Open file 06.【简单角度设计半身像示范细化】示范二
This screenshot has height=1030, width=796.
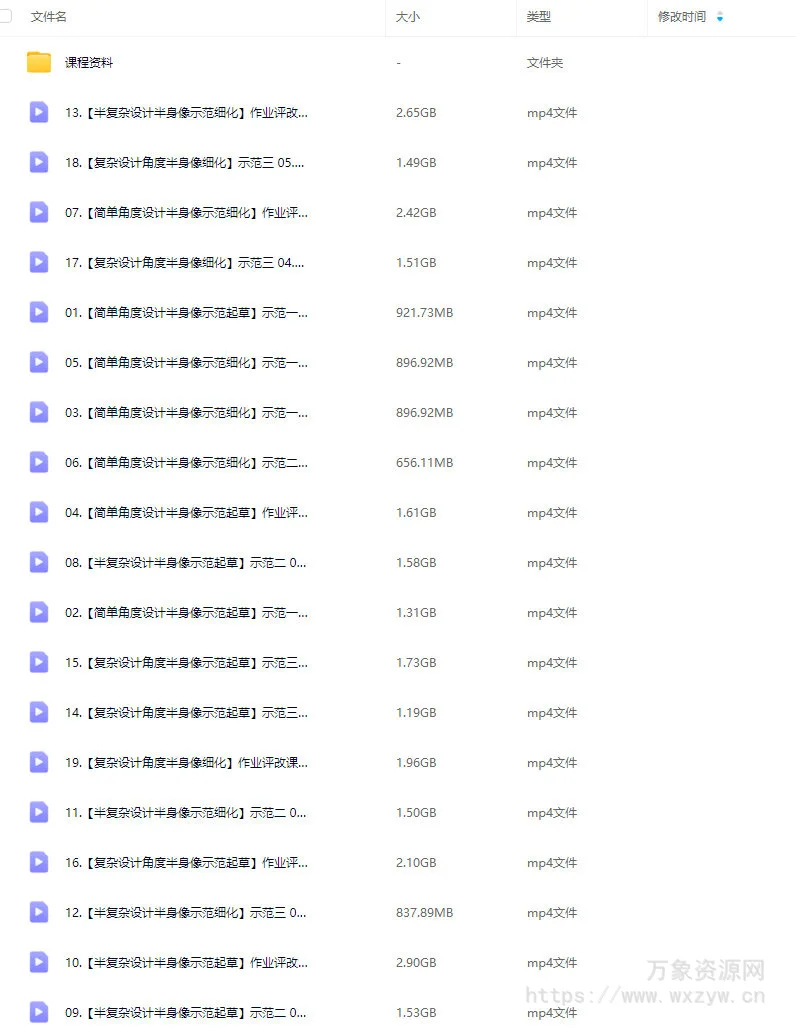coord(186,463)
